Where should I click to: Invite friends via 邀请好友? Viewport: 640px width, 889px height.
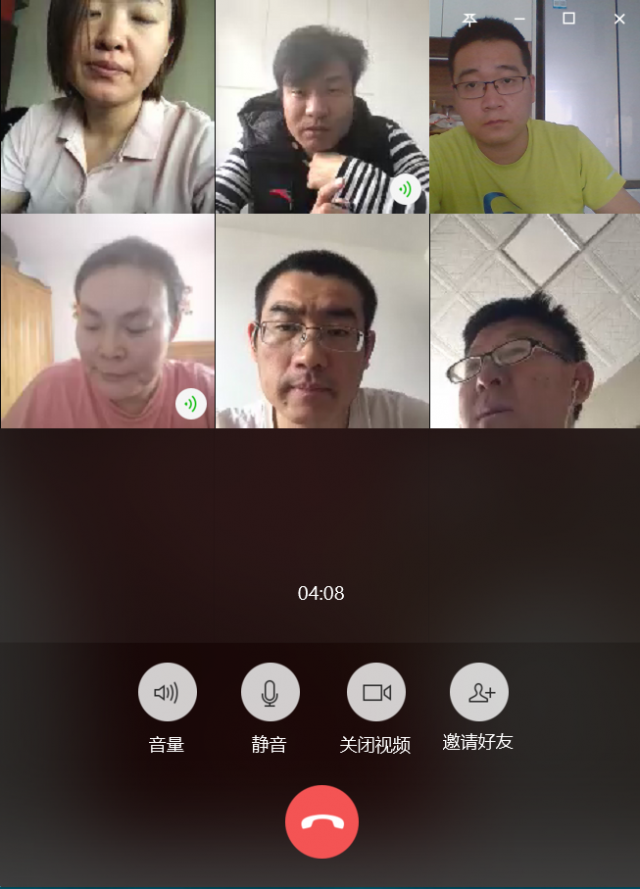tap(479, 692)
